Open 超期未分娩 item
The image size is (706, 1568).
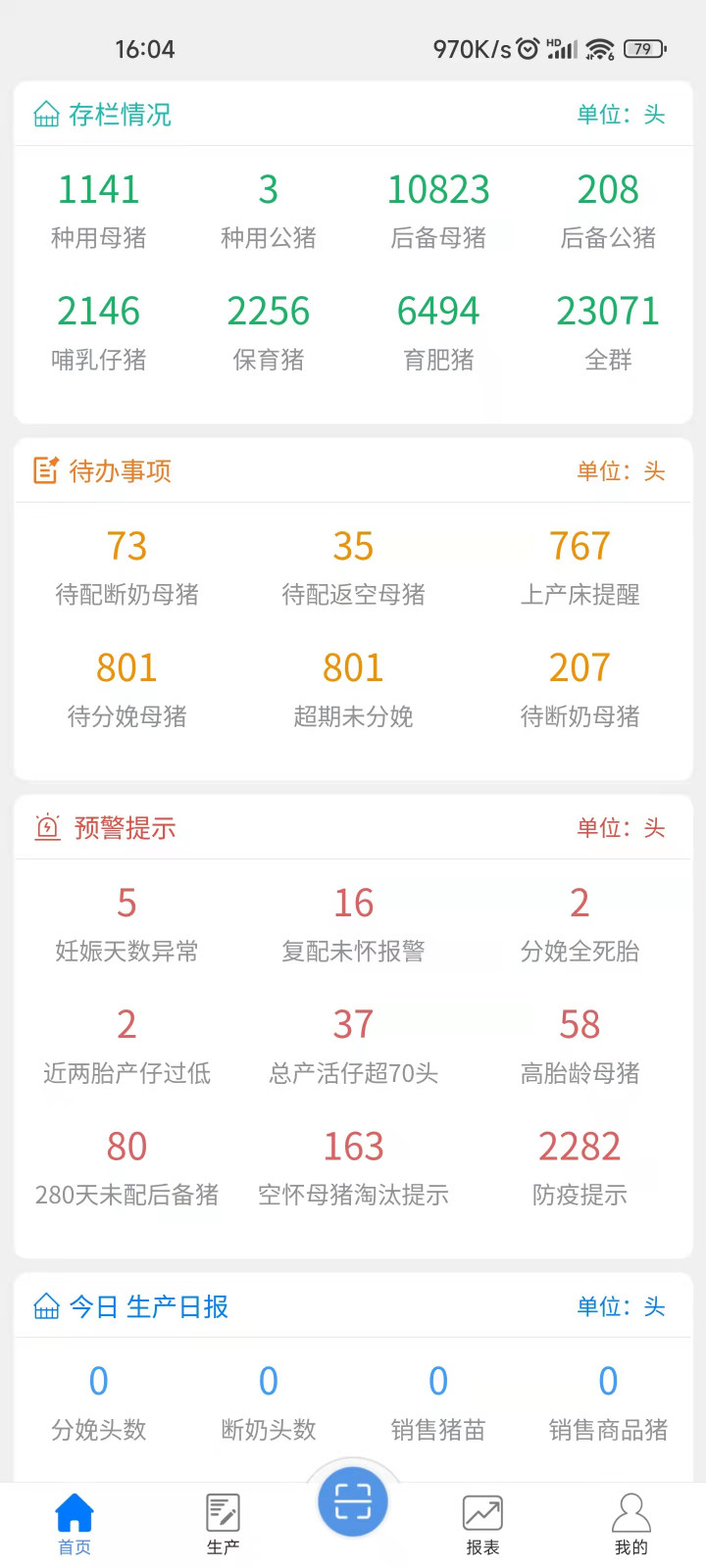(353, 690)
